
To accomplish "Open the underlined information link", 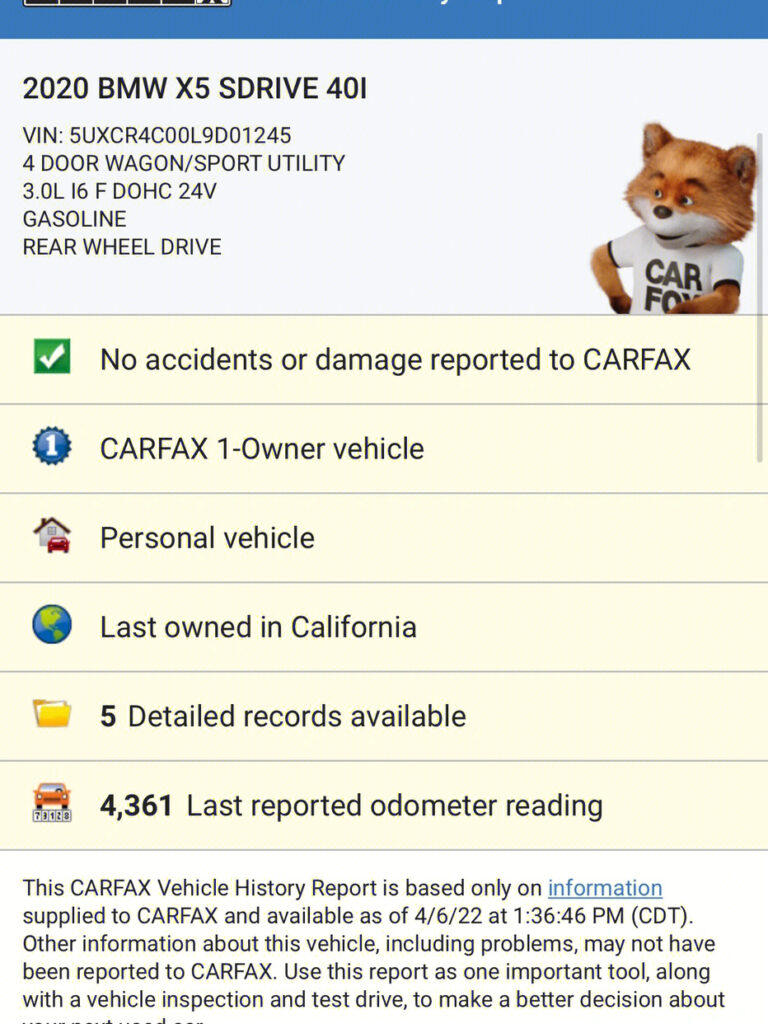I will click(x=605, y=888).
